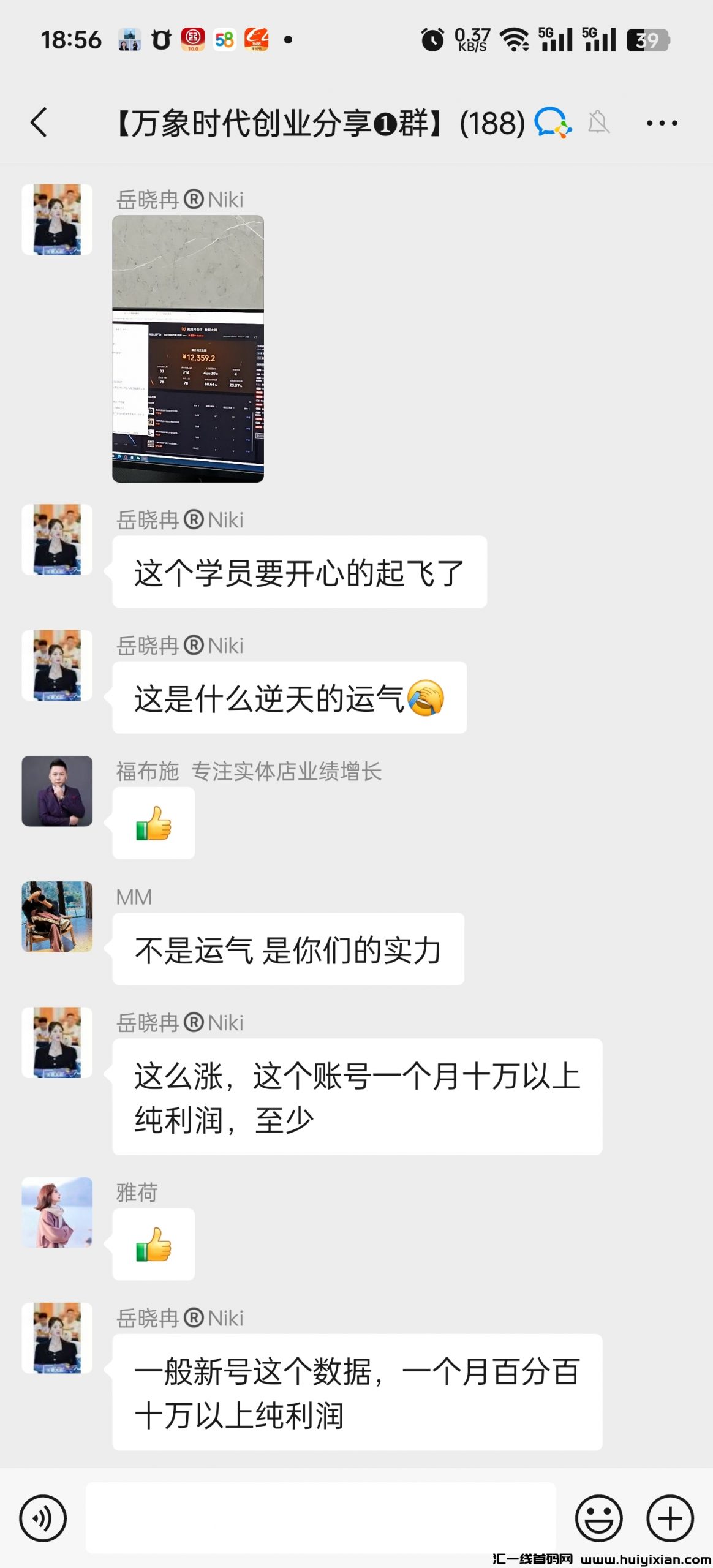Viewport: 713px width, 1568px height.
Task: Switch to voice message input
Action: [x=43, y=1518]
